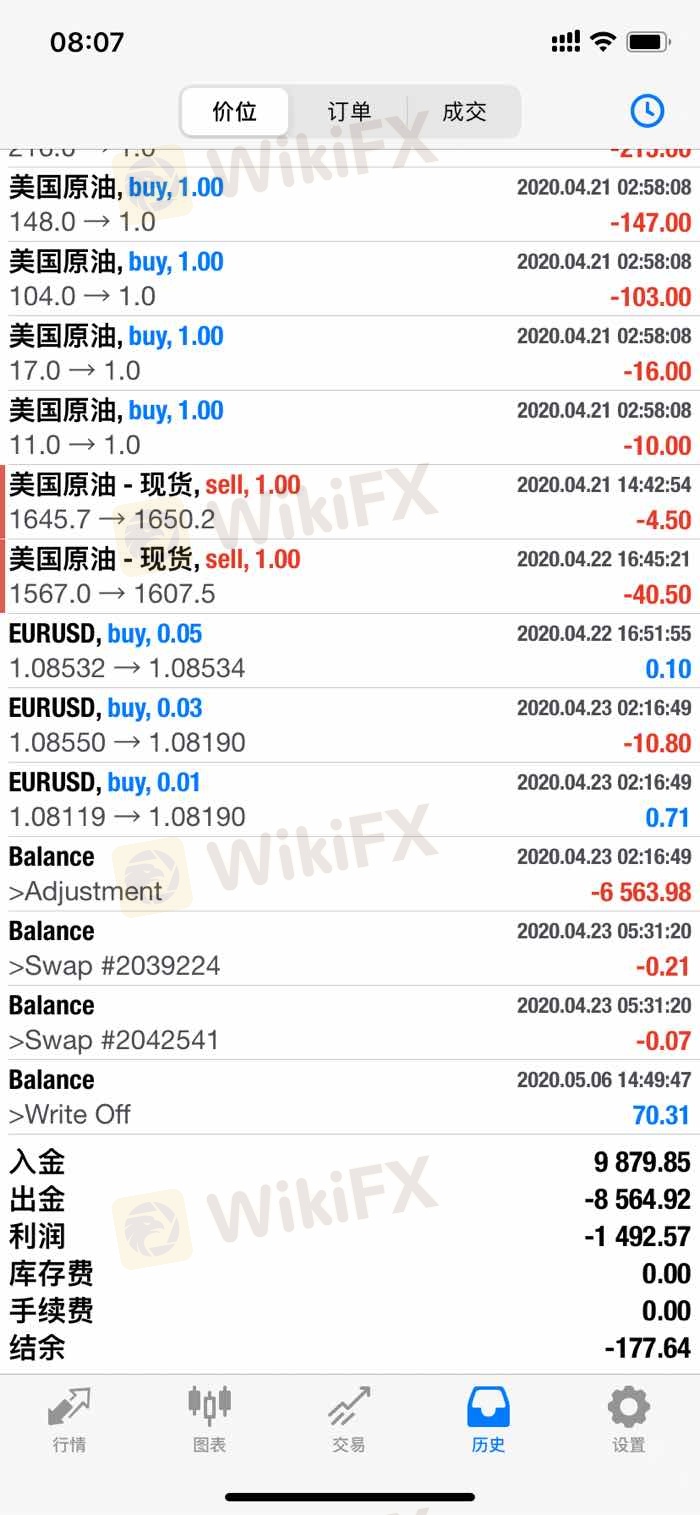Expand the EURUSD buy 0.05 trade row
The image size is (700, 1515).
(350, 651)
